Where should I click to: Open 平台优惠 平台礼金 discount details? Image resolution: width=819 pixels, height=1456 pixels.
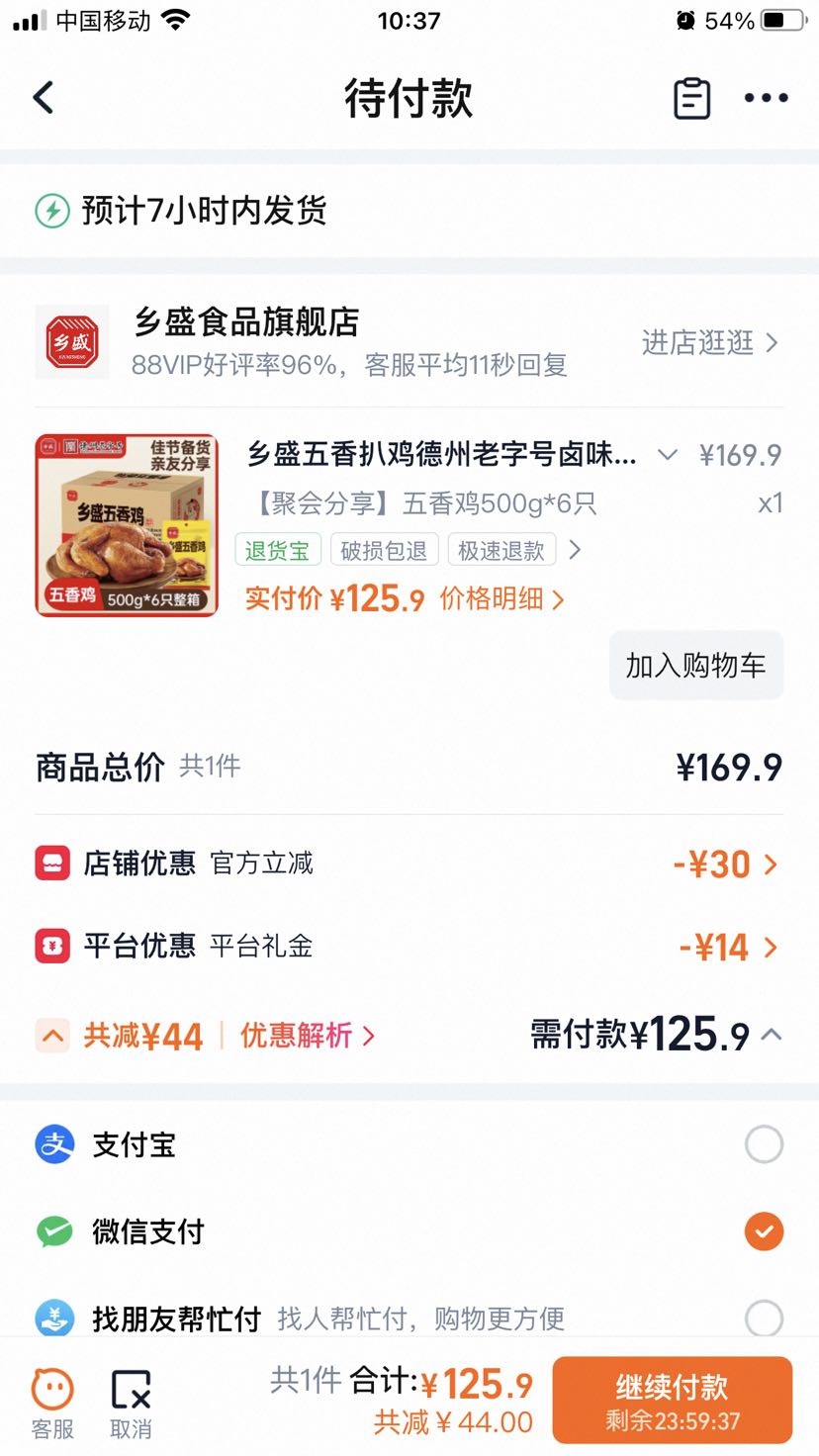(x=409, y=947)
